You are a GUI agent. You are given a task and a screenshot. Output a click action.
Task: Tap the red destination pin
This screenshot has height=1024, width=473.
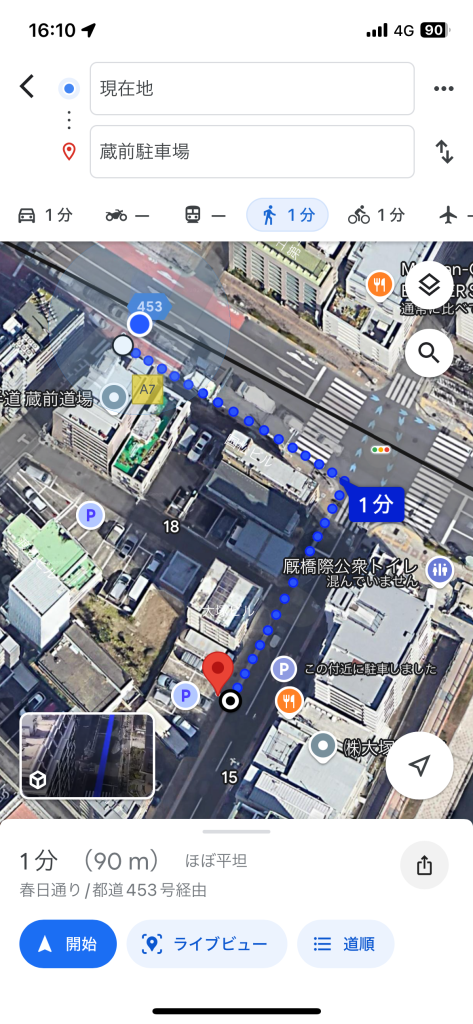pyautogui.click(x=218, y=677)
